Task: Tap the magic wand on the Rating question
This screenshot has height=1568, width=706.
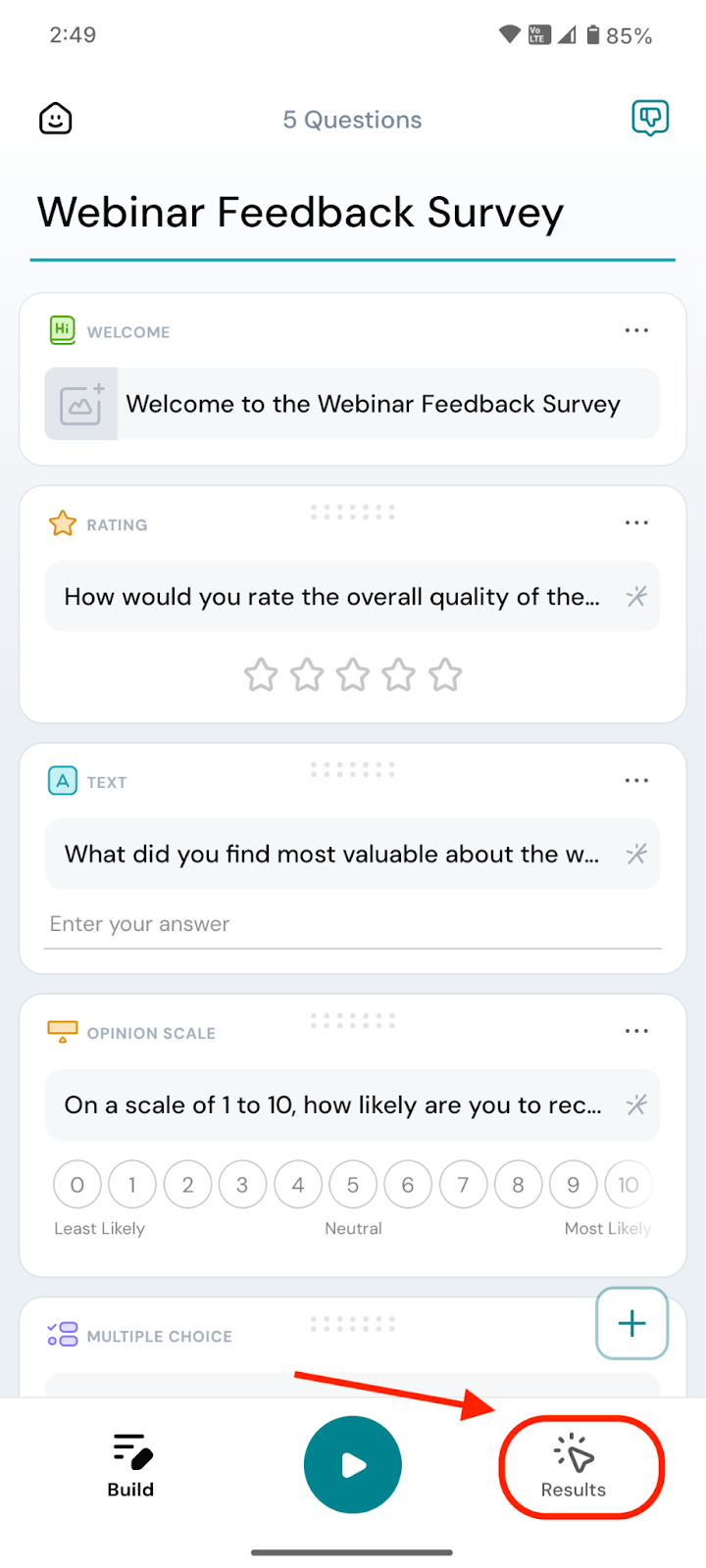Action: pyautogui.click(x=636, y=597)
